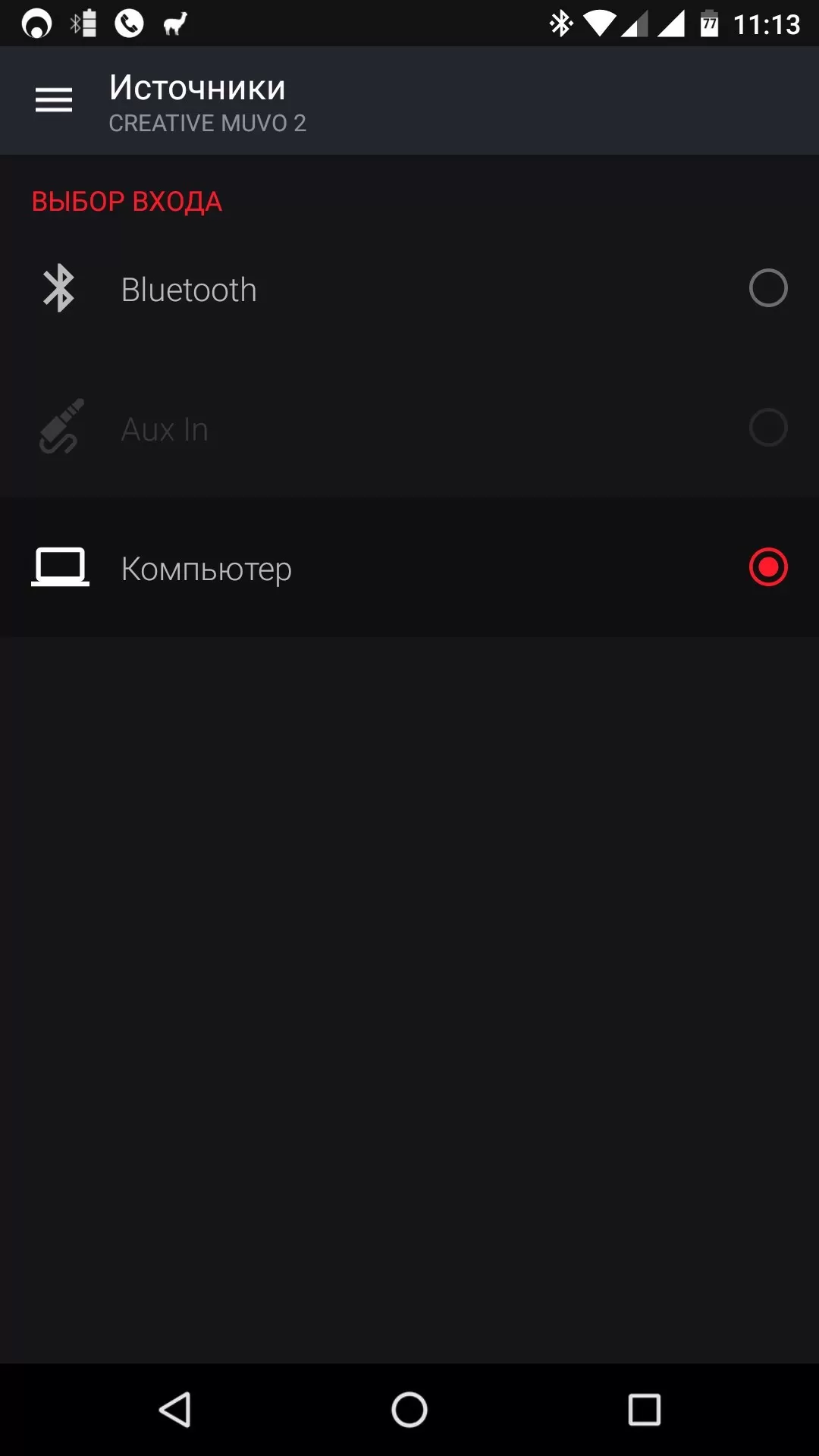Go to the system home screen
This screenshot has width=819, height=1456.
[x=409, y=1410]
